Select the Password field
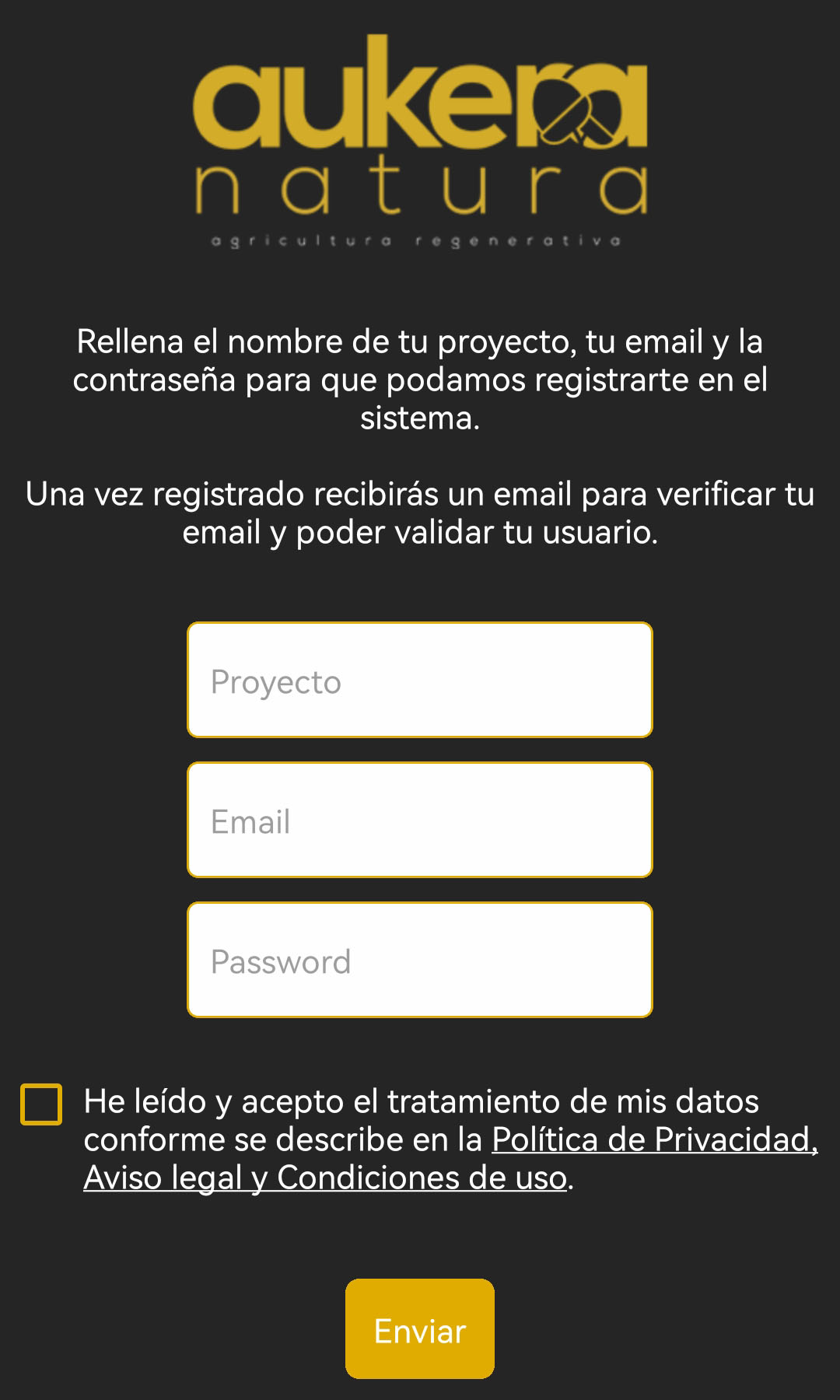The width and height of the screenshot is (840, 1400). pos(420,960)
